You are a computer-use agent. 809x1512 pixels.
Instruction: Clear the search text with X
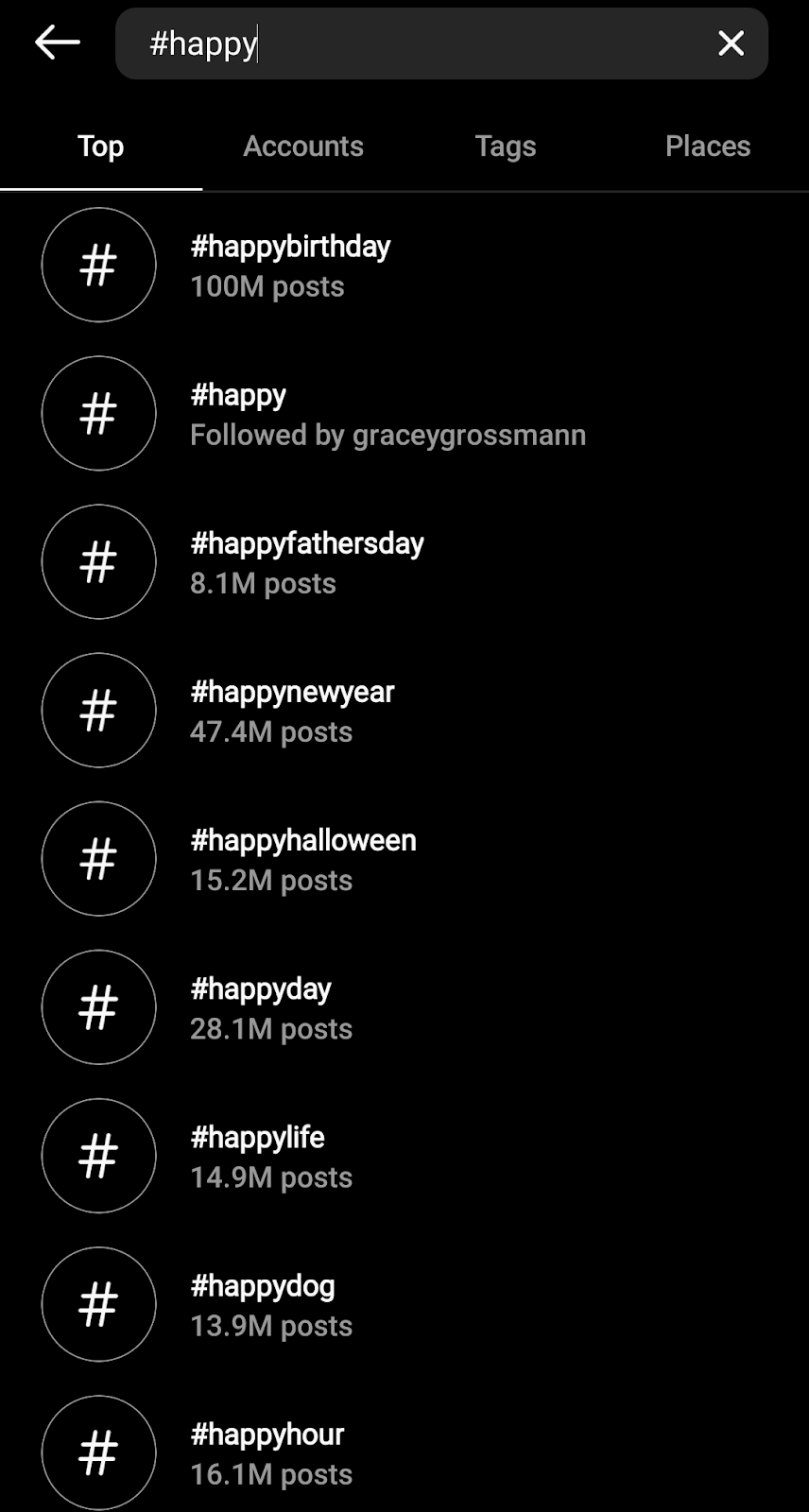tap(731, 43)
